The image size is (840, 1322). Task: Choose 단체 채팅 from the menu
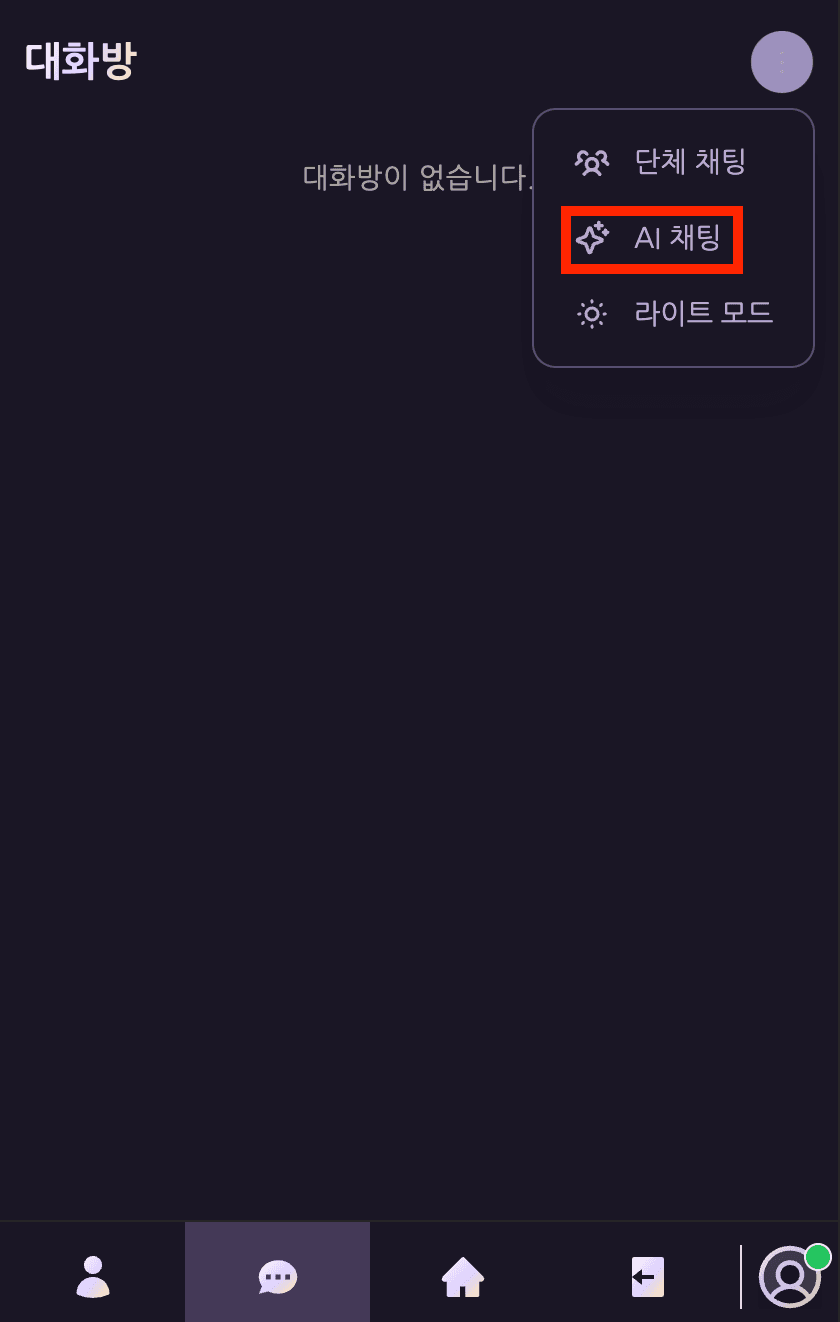(x=691, y=163)
